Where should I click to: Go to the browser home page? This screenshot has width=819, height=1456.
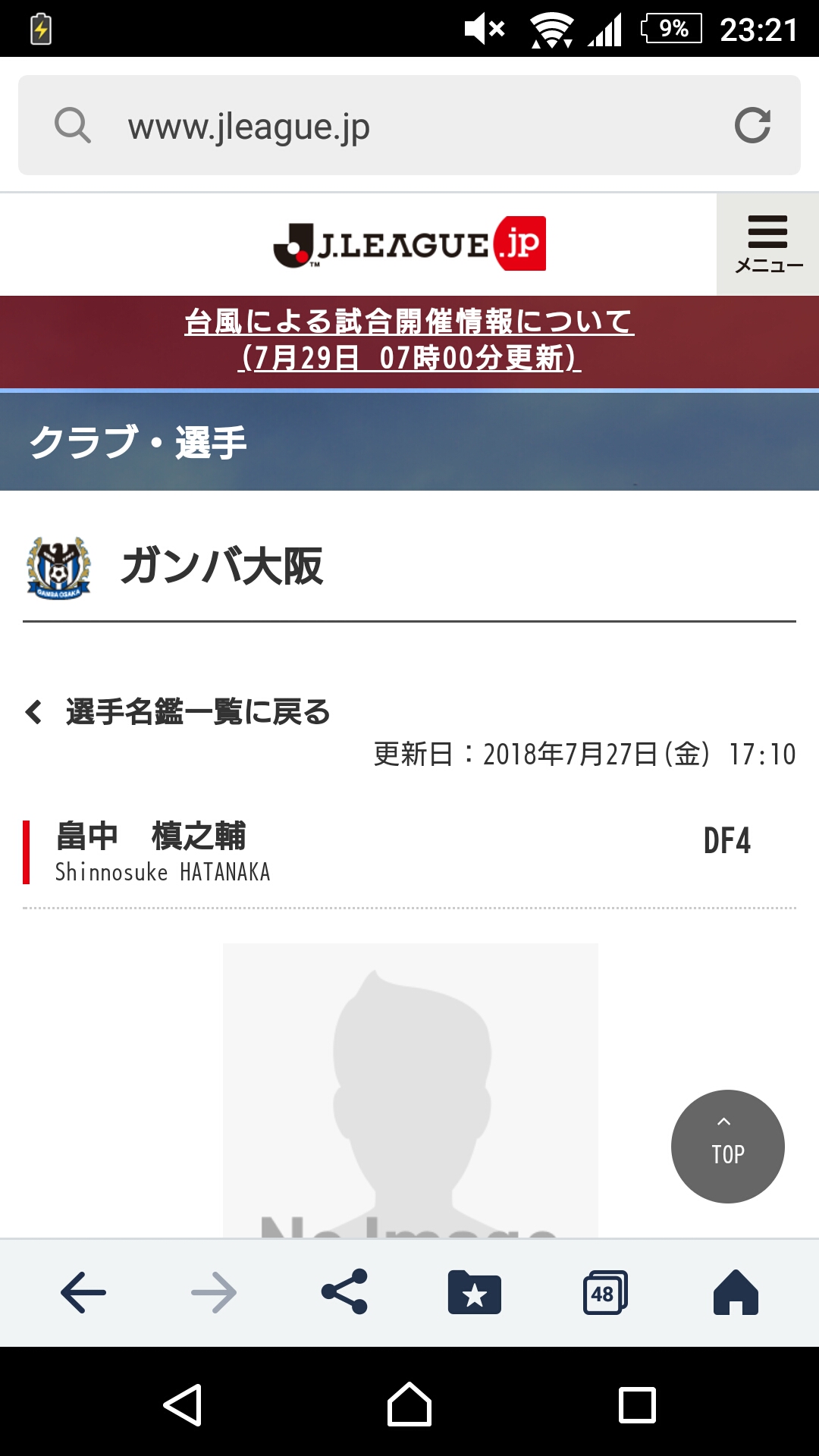735,1292
